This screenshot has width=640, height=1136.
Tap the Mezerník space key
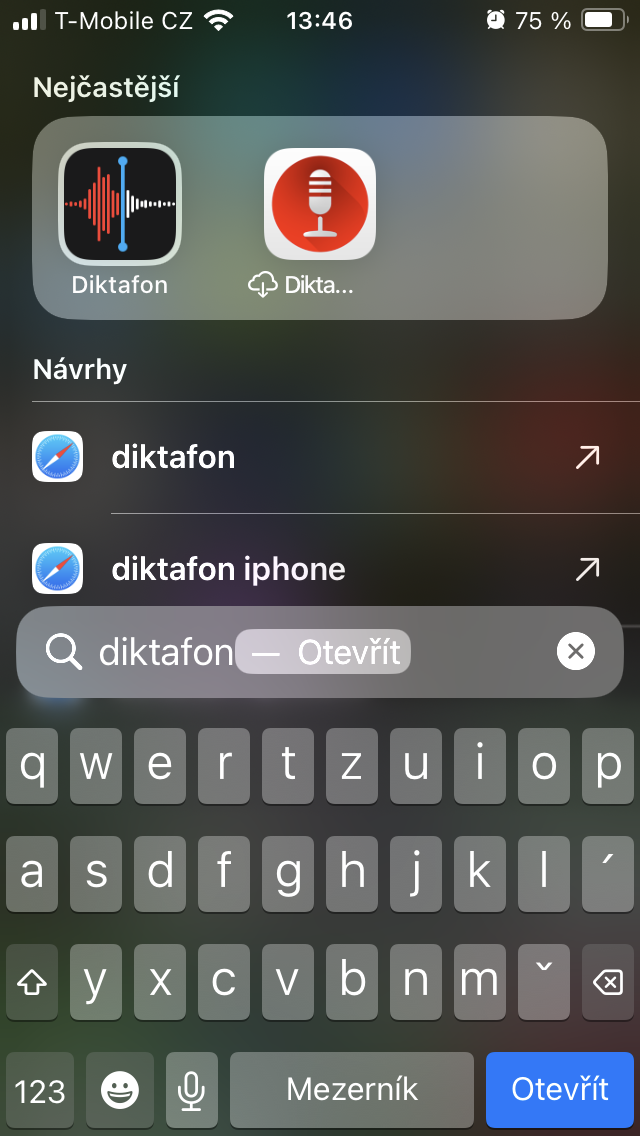pos(352,1089)
